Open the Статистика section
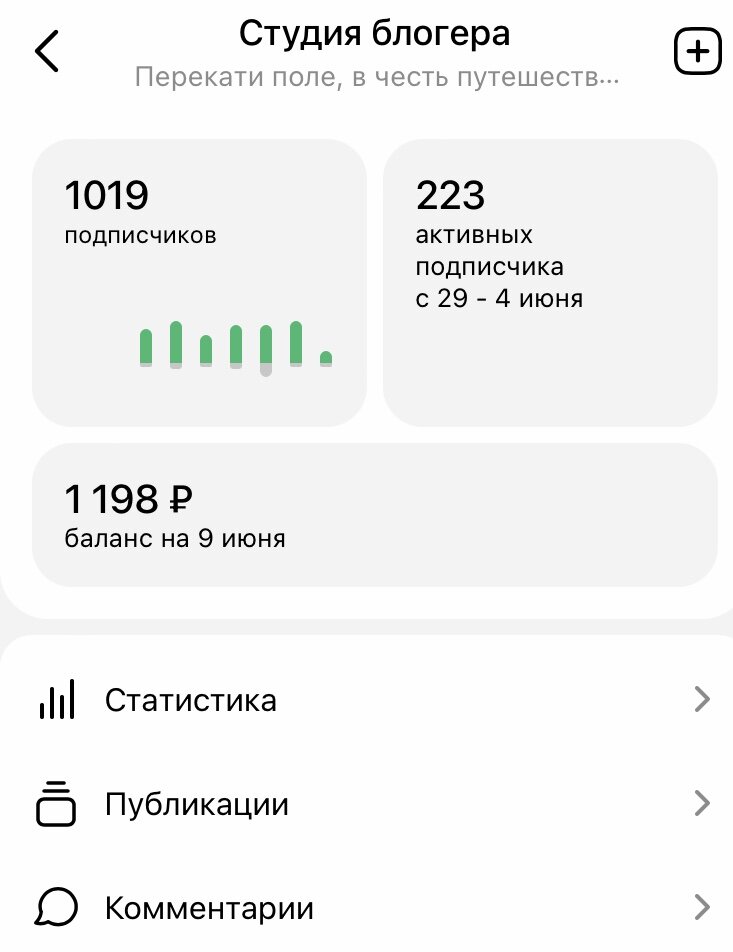The image size is (733, 952). (x=190, y=700)
